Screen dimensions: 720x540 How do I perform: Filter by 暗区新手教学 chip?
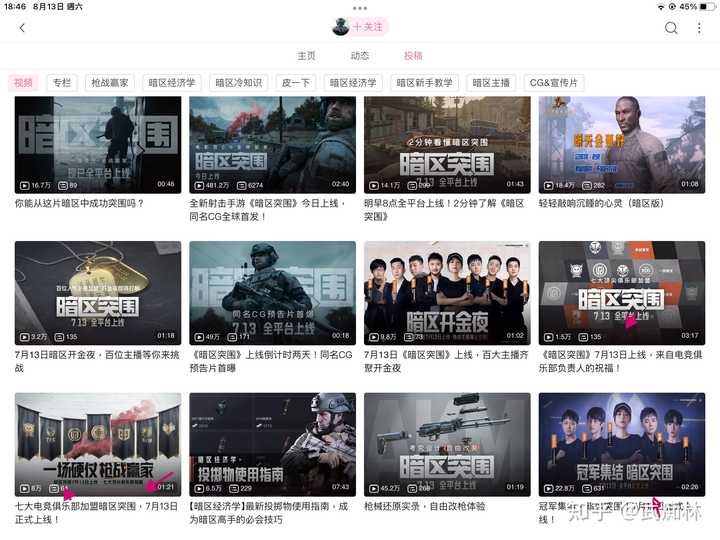click(424, 83)
